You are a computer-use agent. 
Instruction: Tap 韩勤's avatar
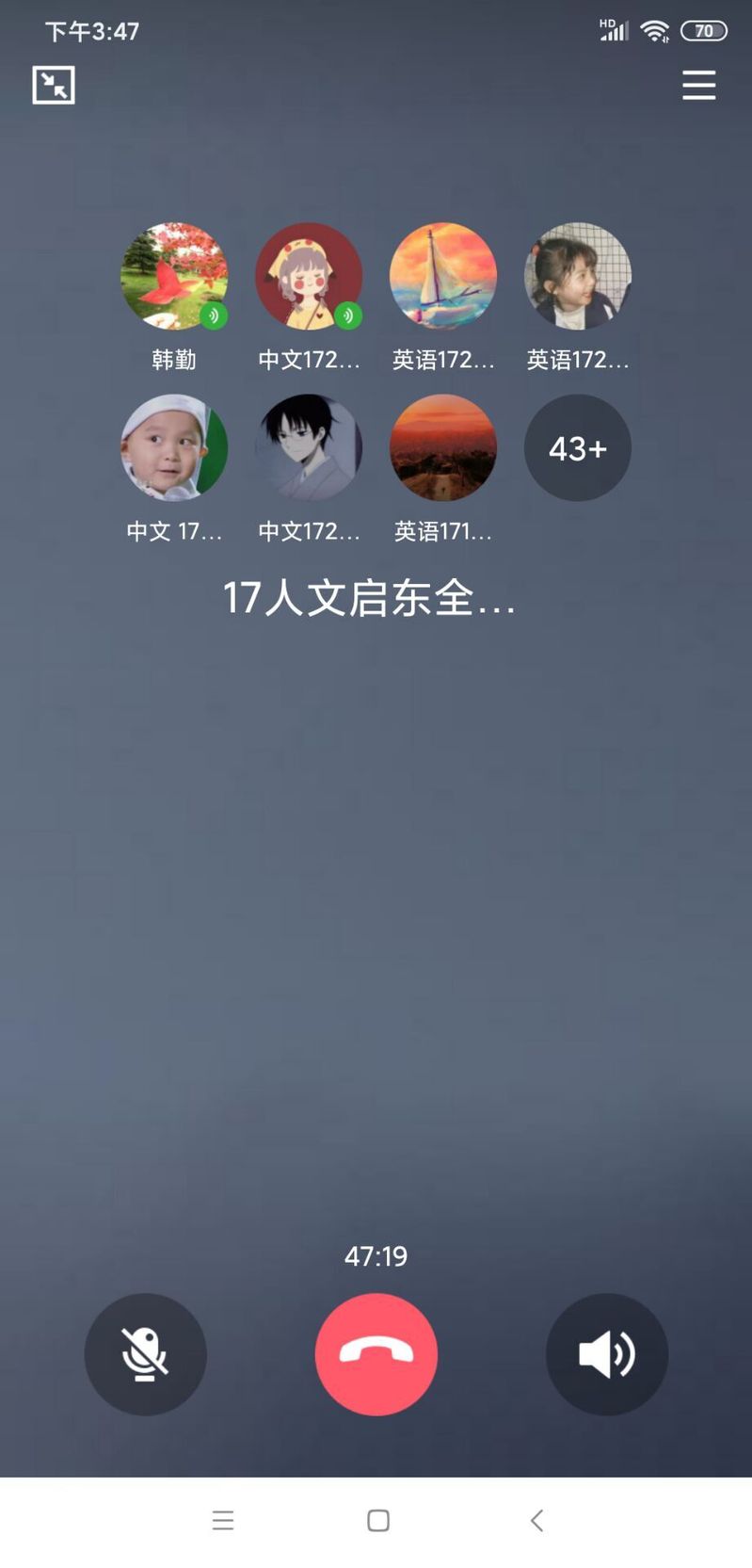click(174, 276)
